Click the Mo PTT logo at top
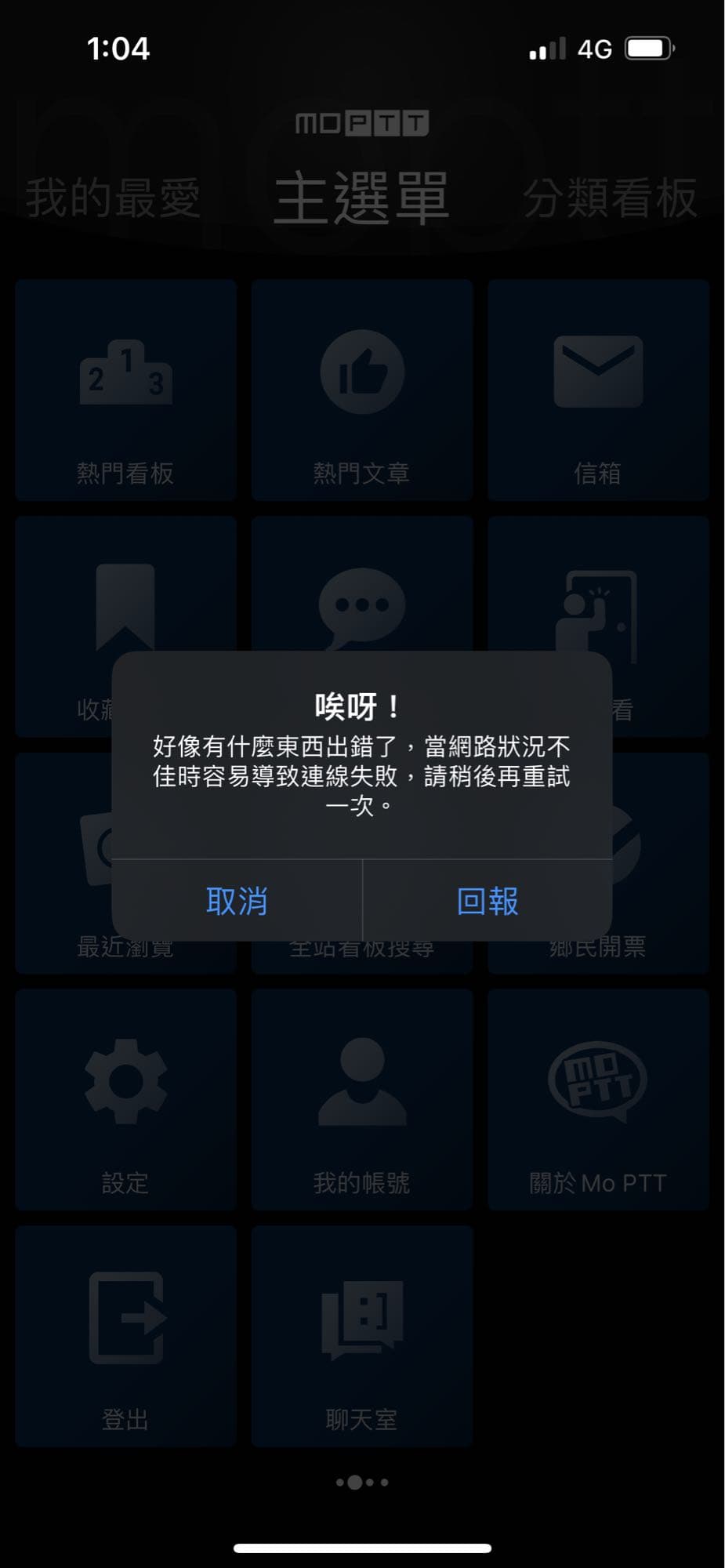The width and height of the screenshot is (725, 1568). point(362,123)
